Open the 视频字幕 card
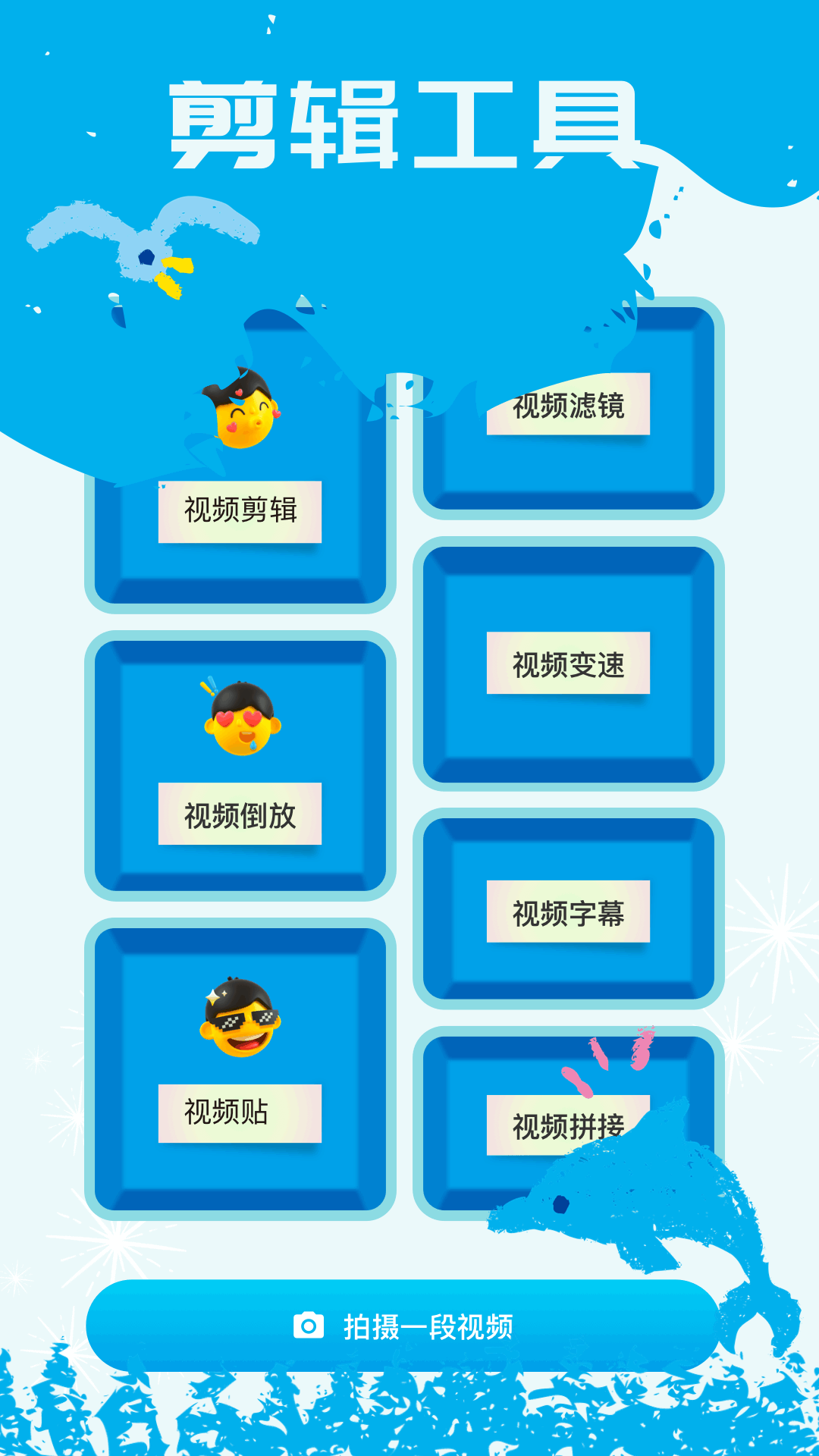This screenshot has height=1456, width=819. tap(568, 912)
